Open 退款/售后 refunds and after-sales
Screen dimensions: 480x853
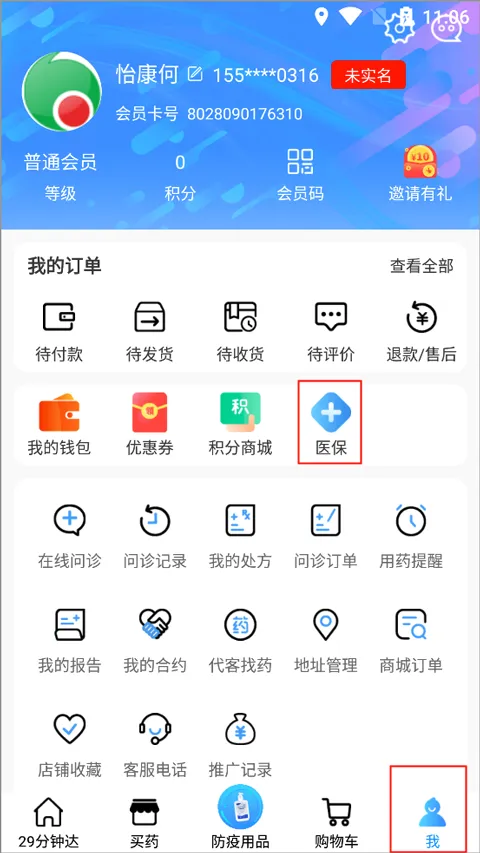pos(421,332)
